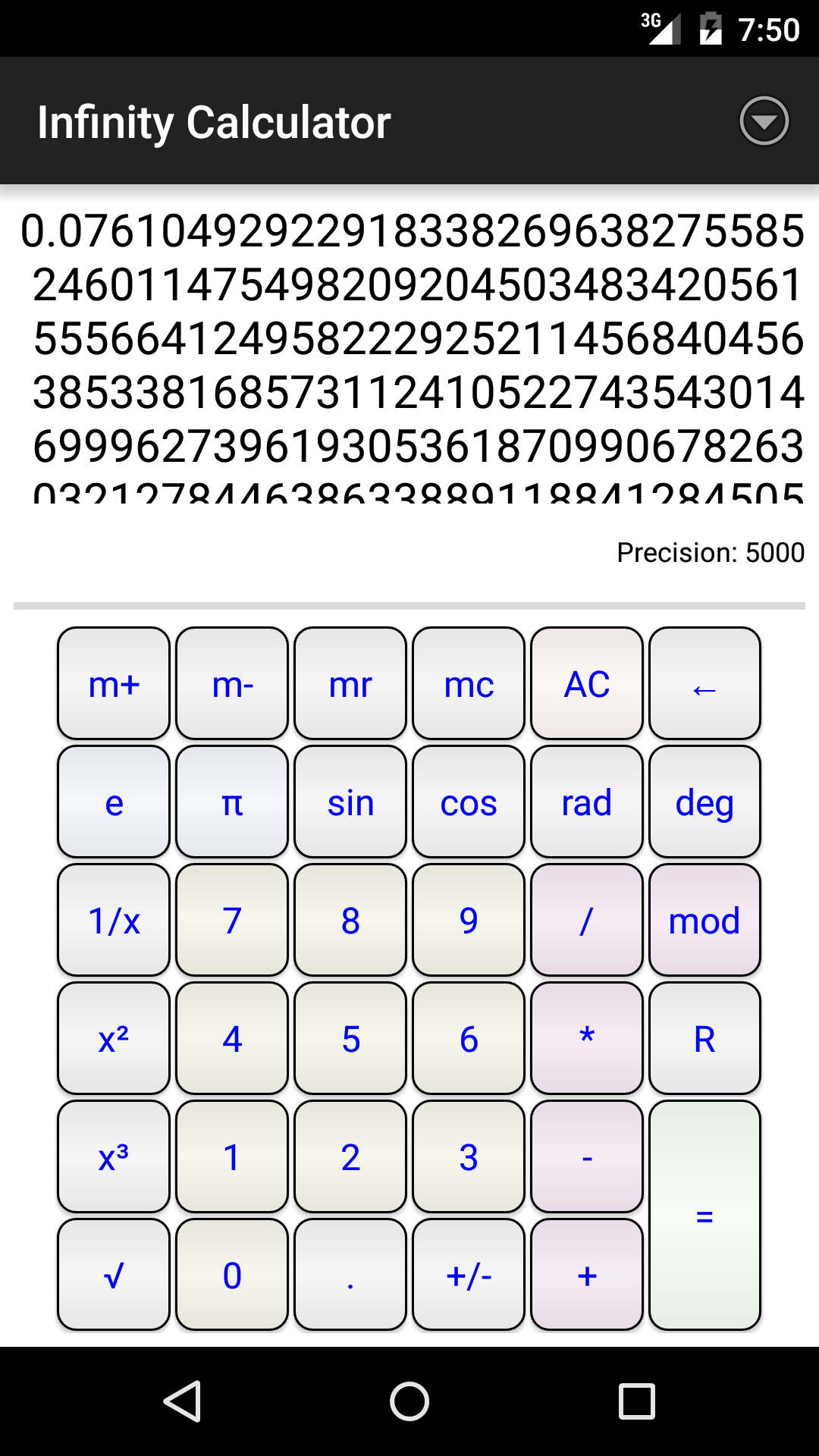Insert the constant π
This screenshot has height=1456, width=819.
tap(232, 802)
